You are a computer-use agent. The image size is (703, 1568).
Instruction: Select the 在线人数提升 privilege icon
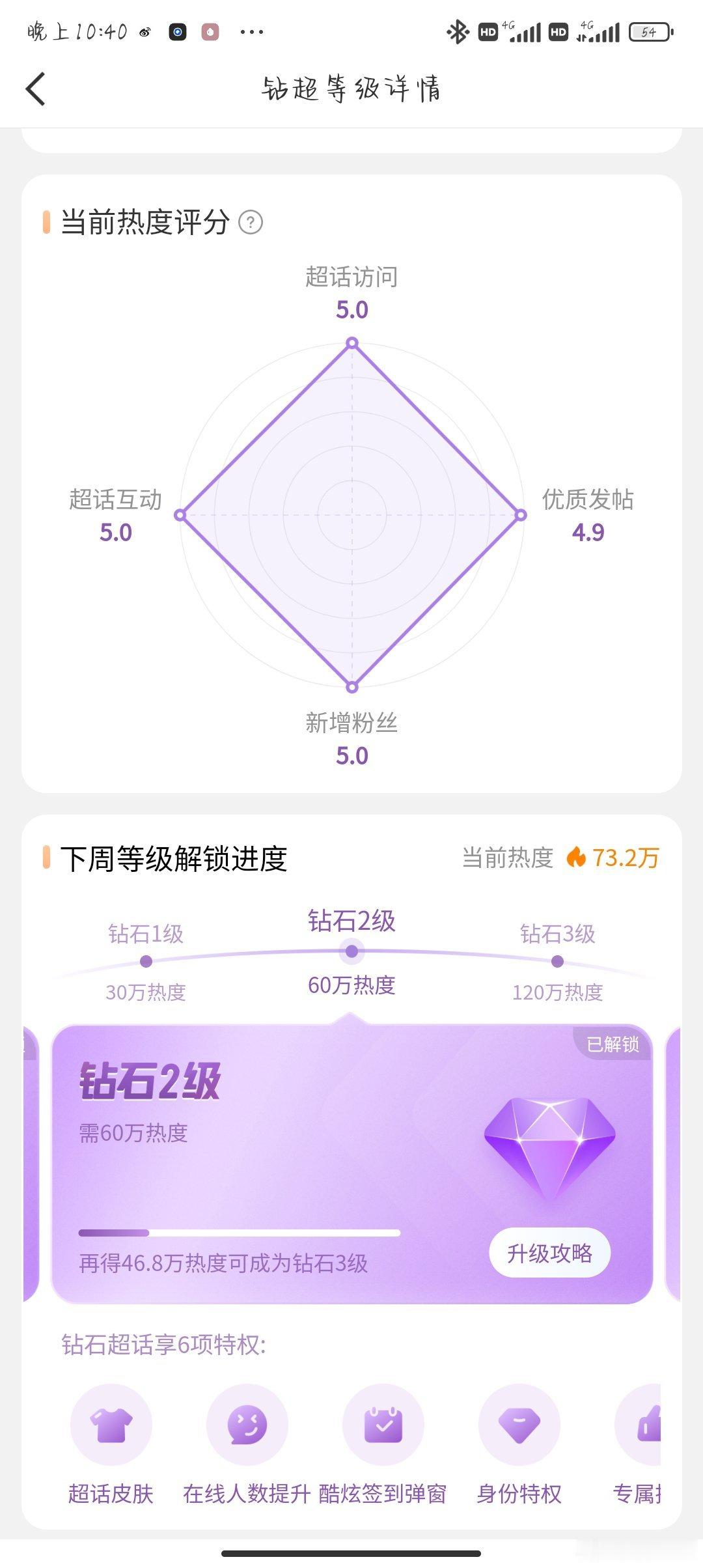click(247, 1424)
